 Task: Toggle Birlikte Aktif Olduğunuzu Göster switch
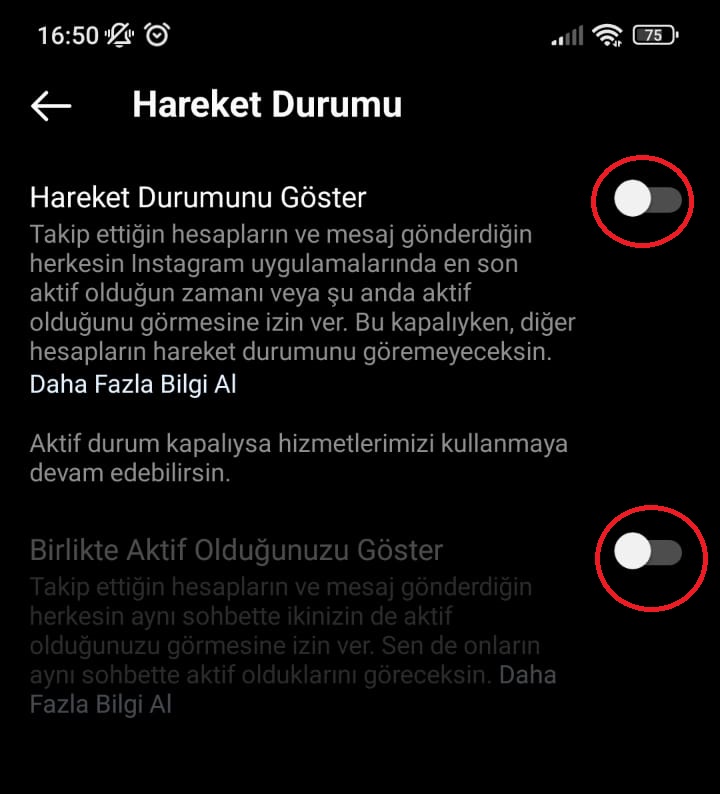(x=648, y=552)
